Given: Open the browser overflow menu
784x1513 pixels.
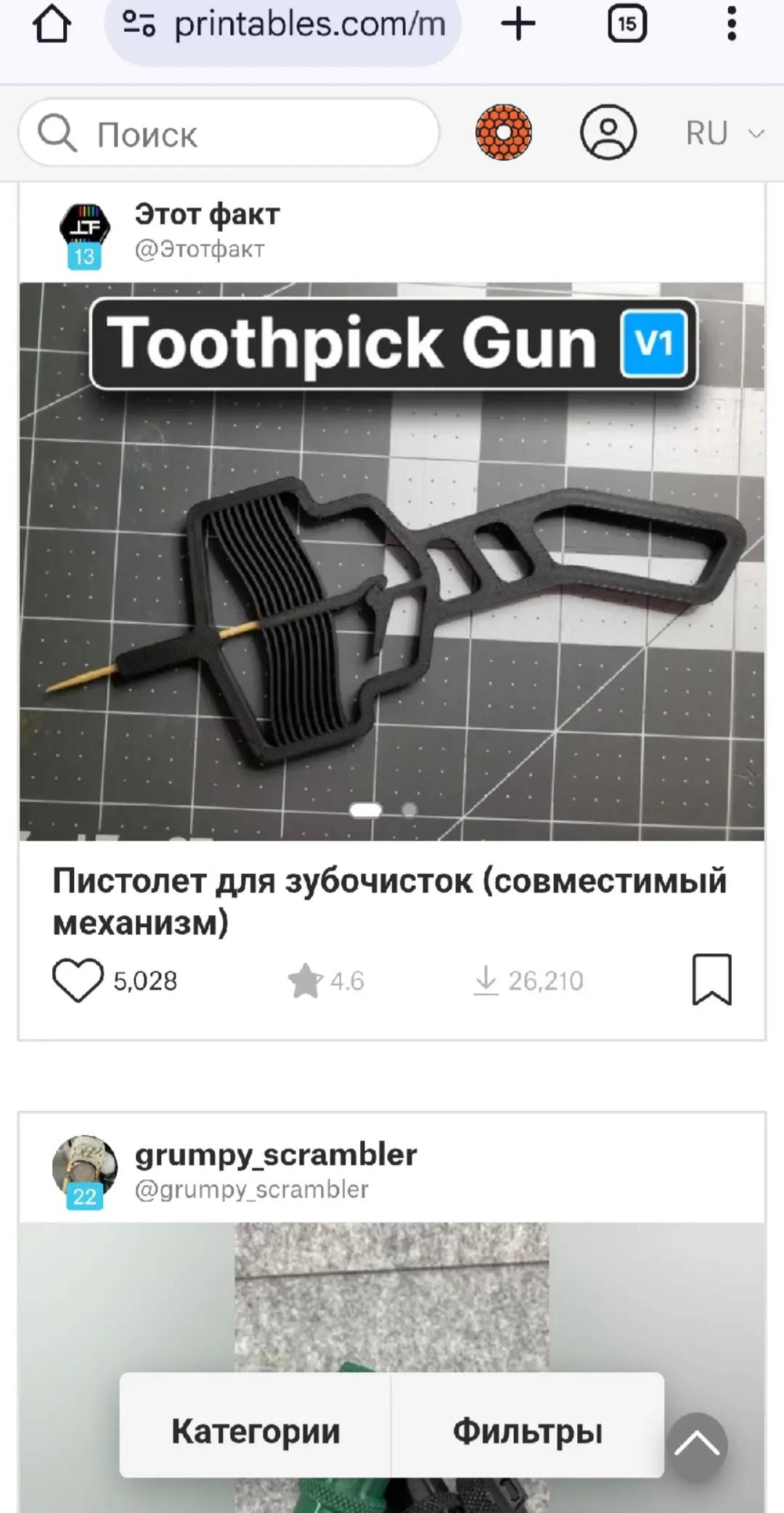Looking at the screenshot, I should [732, 24].
